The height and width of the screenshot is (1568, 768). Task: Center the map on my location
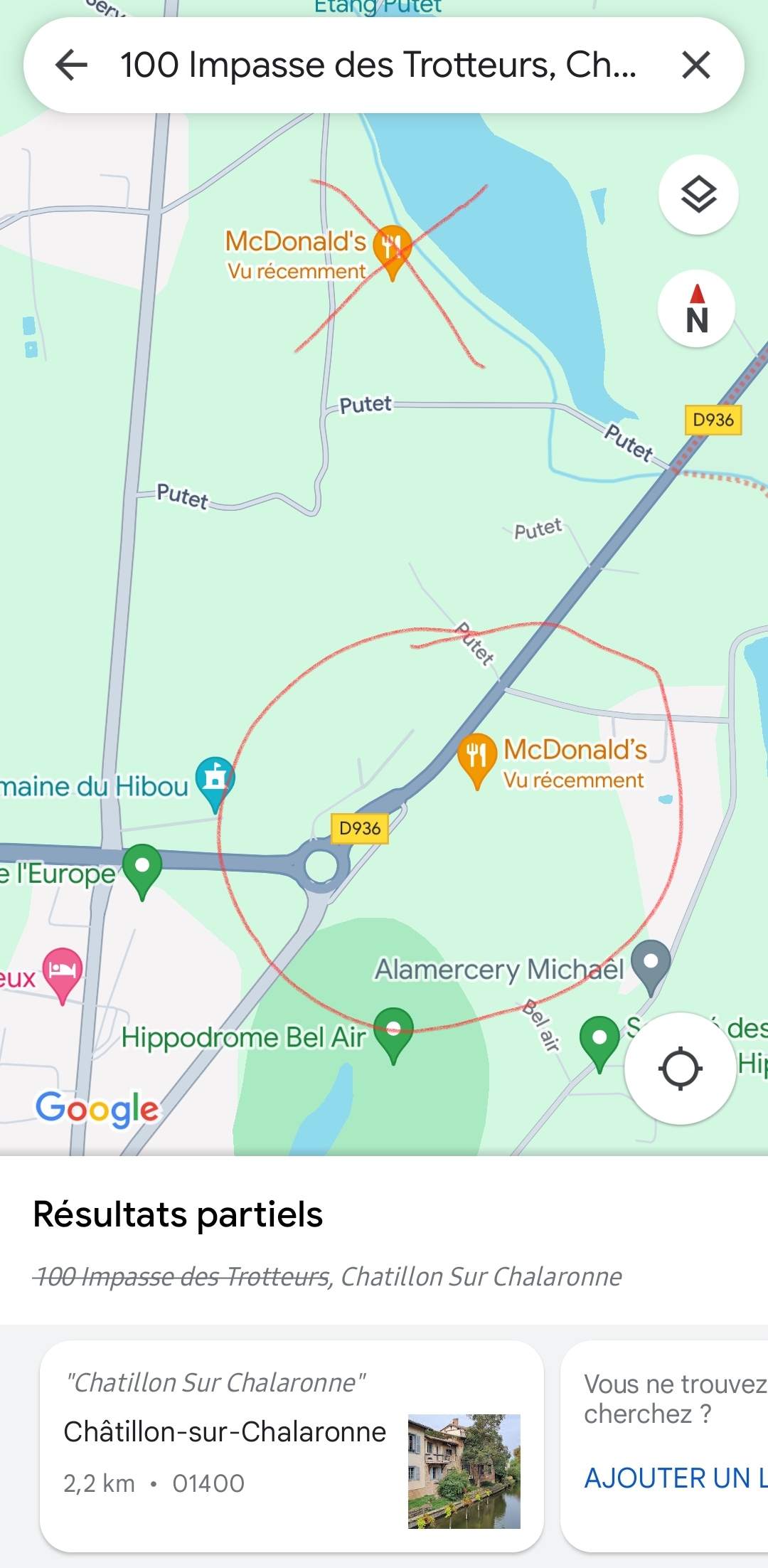681,1068
